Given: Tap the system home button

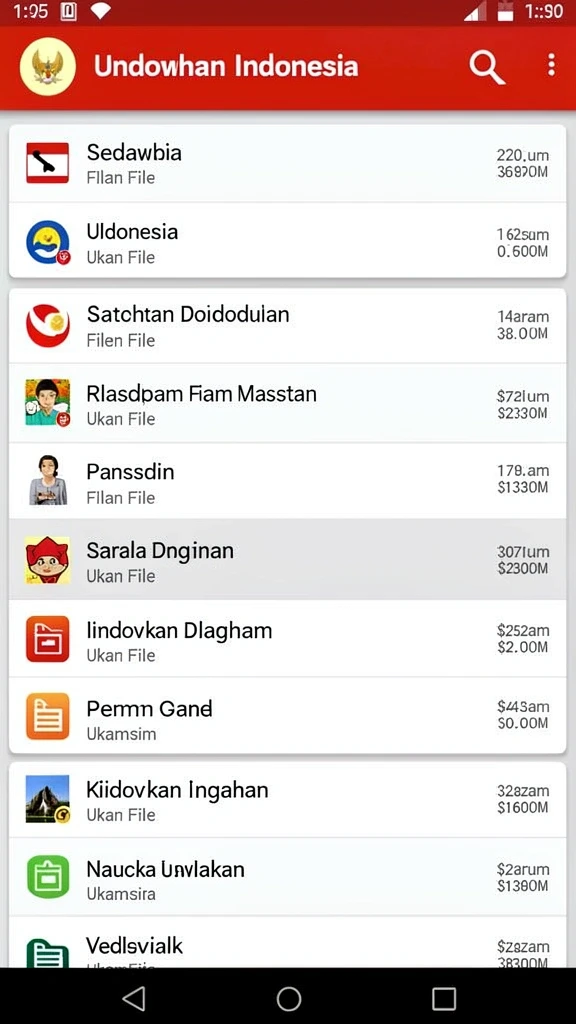Looking at the screenshot, I should coord(288,999).
